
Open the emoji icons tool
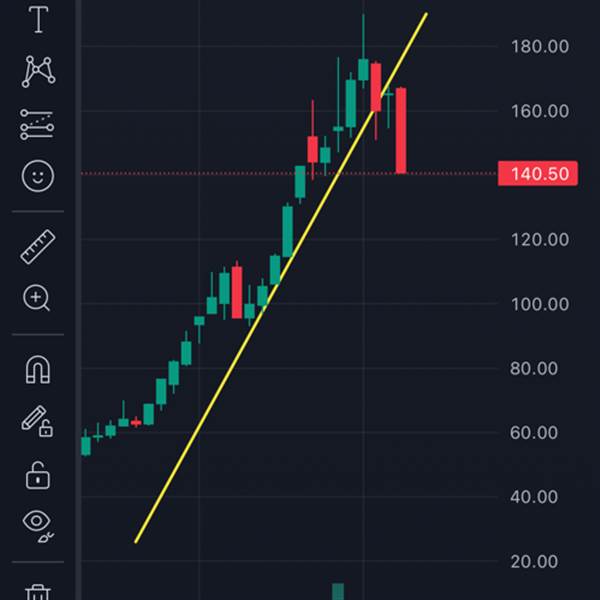pyautogui.click(x=38, y=176)
